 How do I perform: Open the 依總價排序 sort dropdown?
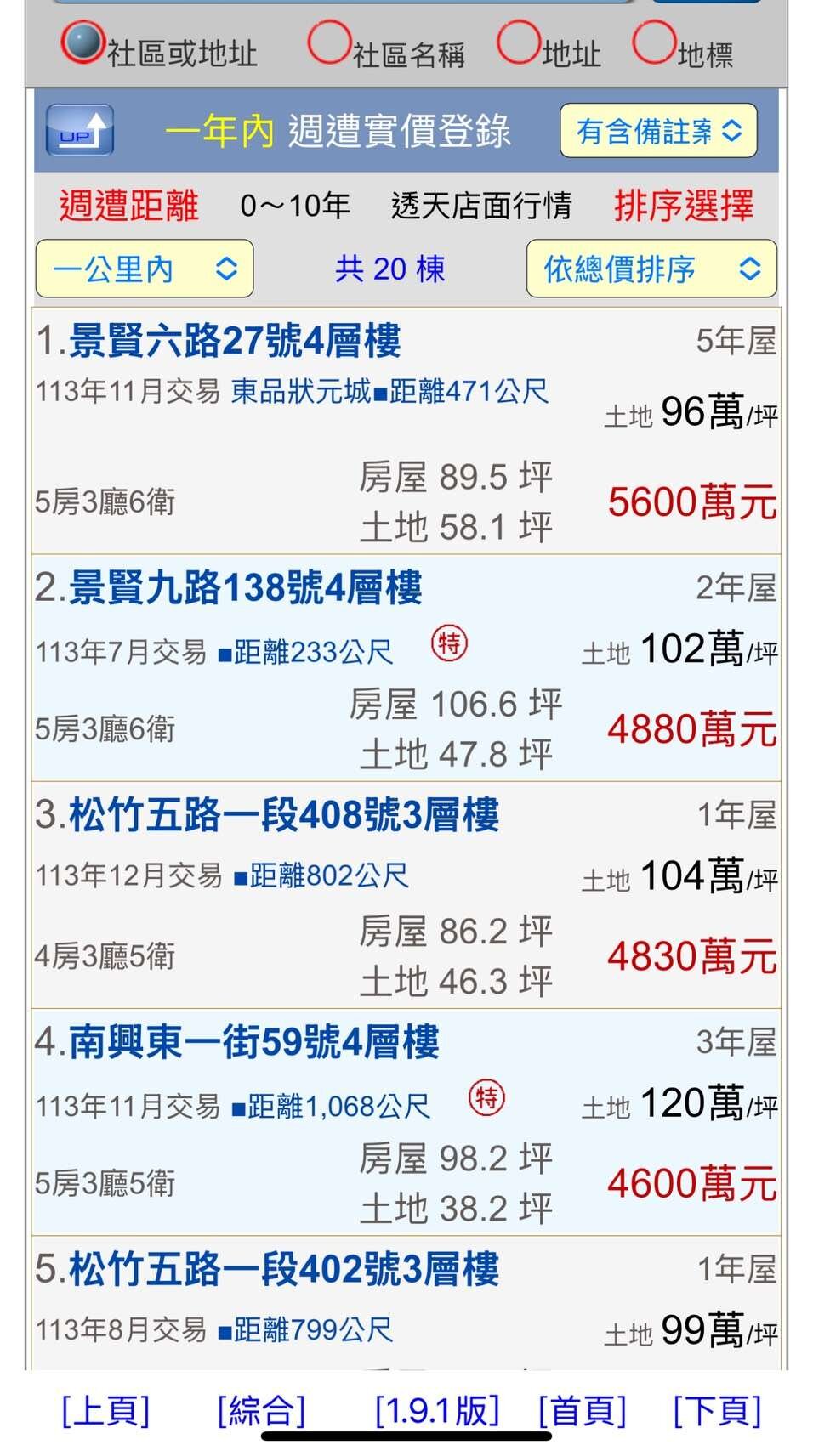point(651,269)
